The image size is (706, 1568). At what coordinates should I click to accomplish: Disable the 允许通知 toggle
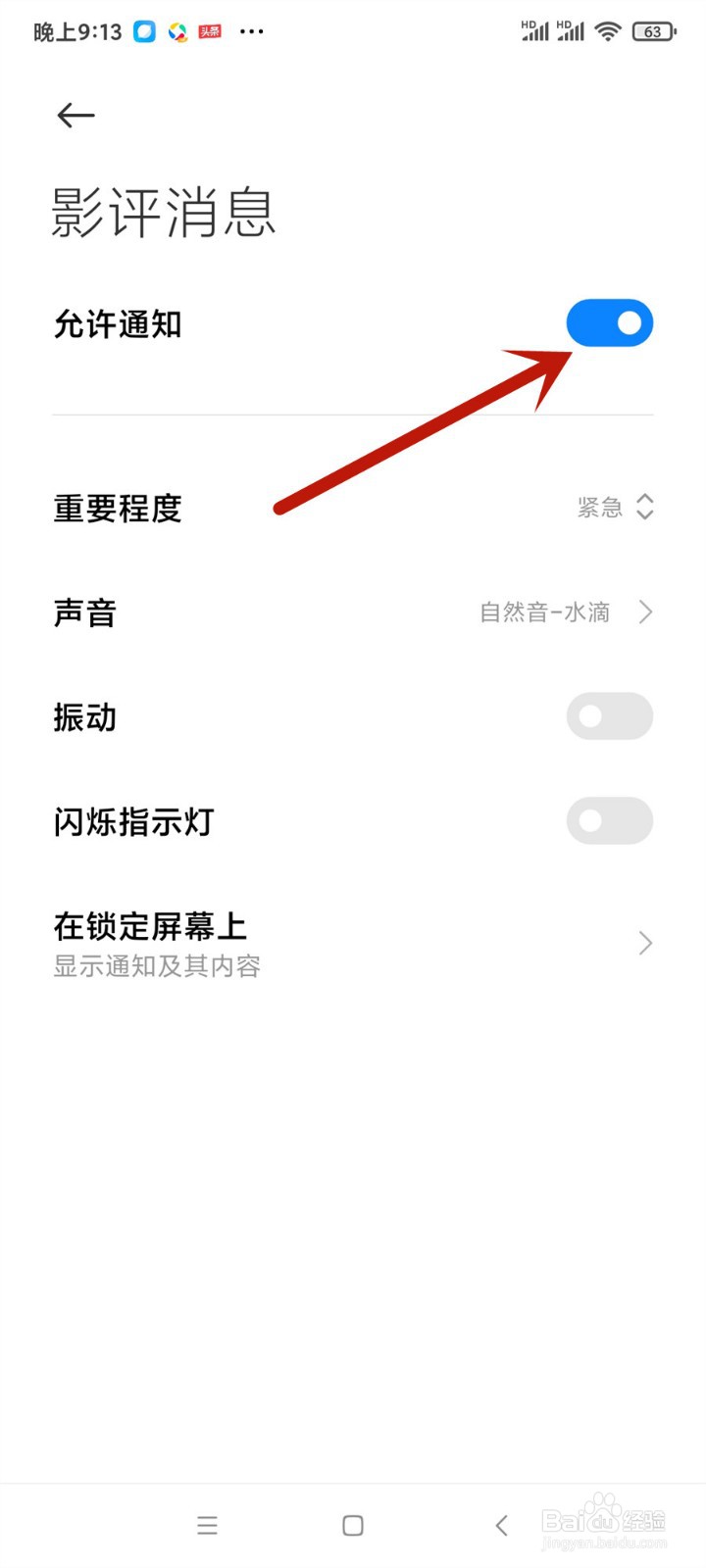609,322
